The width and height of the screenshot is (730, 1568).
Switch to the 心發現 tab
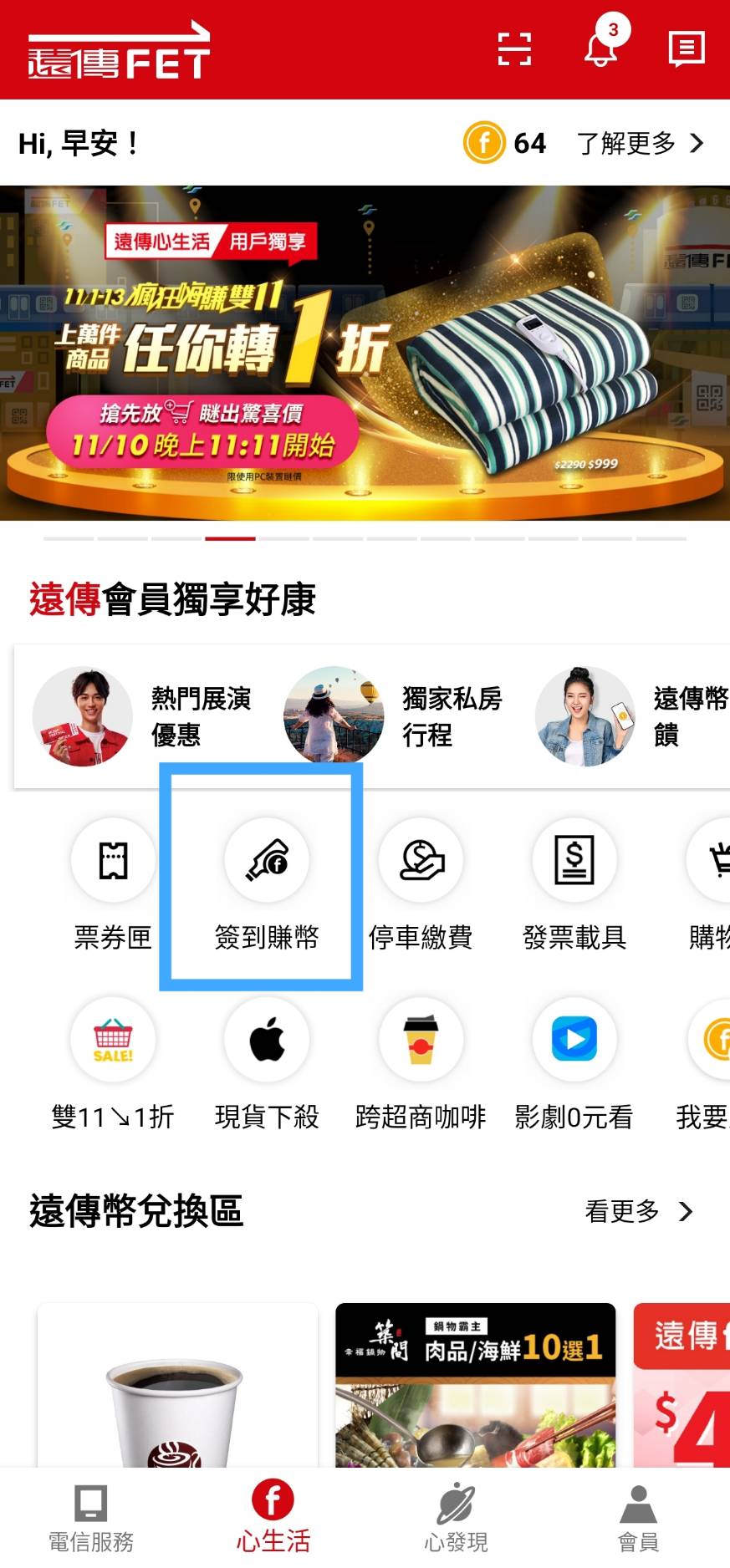[456, 1519]
